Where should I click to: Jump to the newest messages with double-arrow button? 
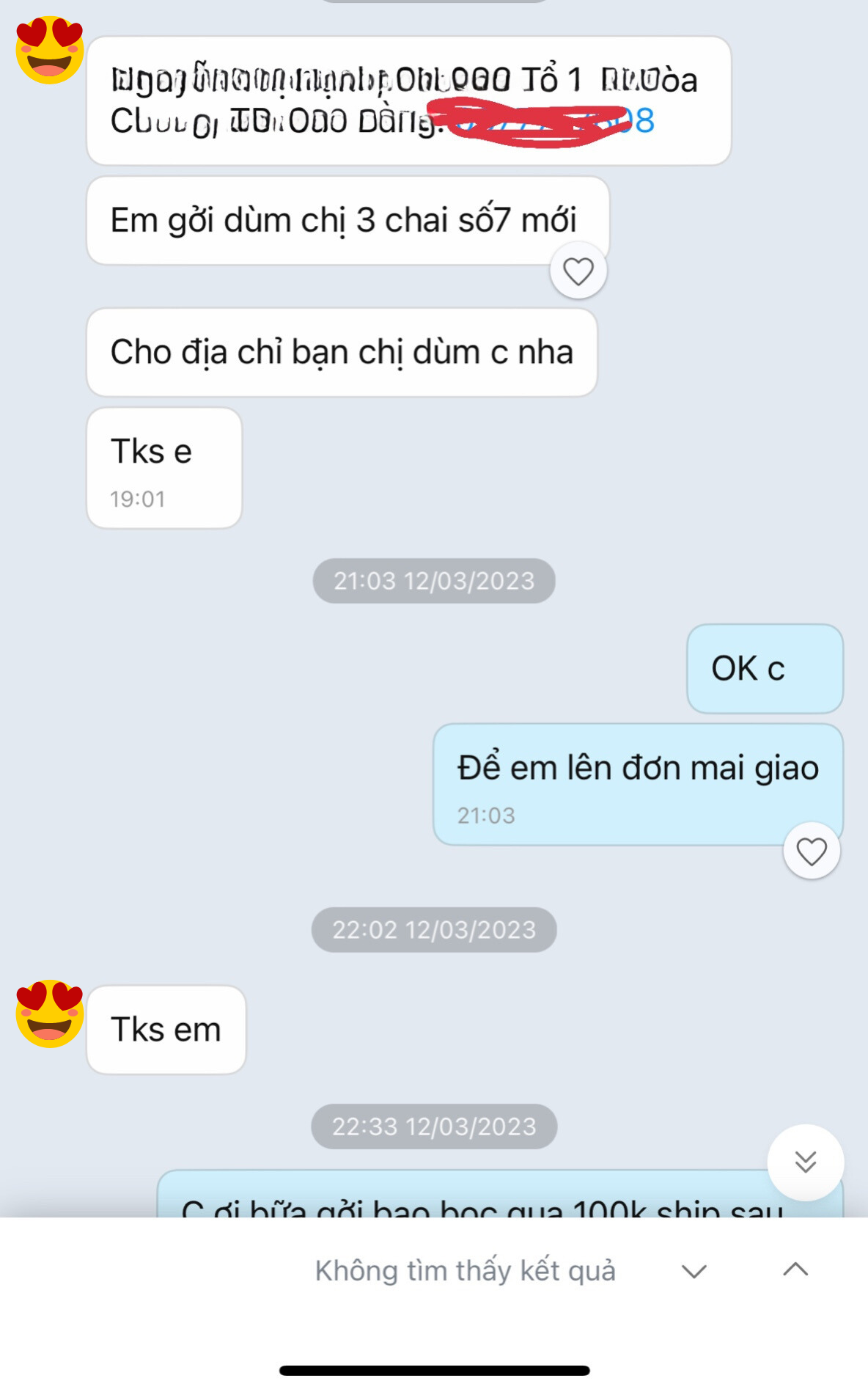click(x=805, y=1162)
